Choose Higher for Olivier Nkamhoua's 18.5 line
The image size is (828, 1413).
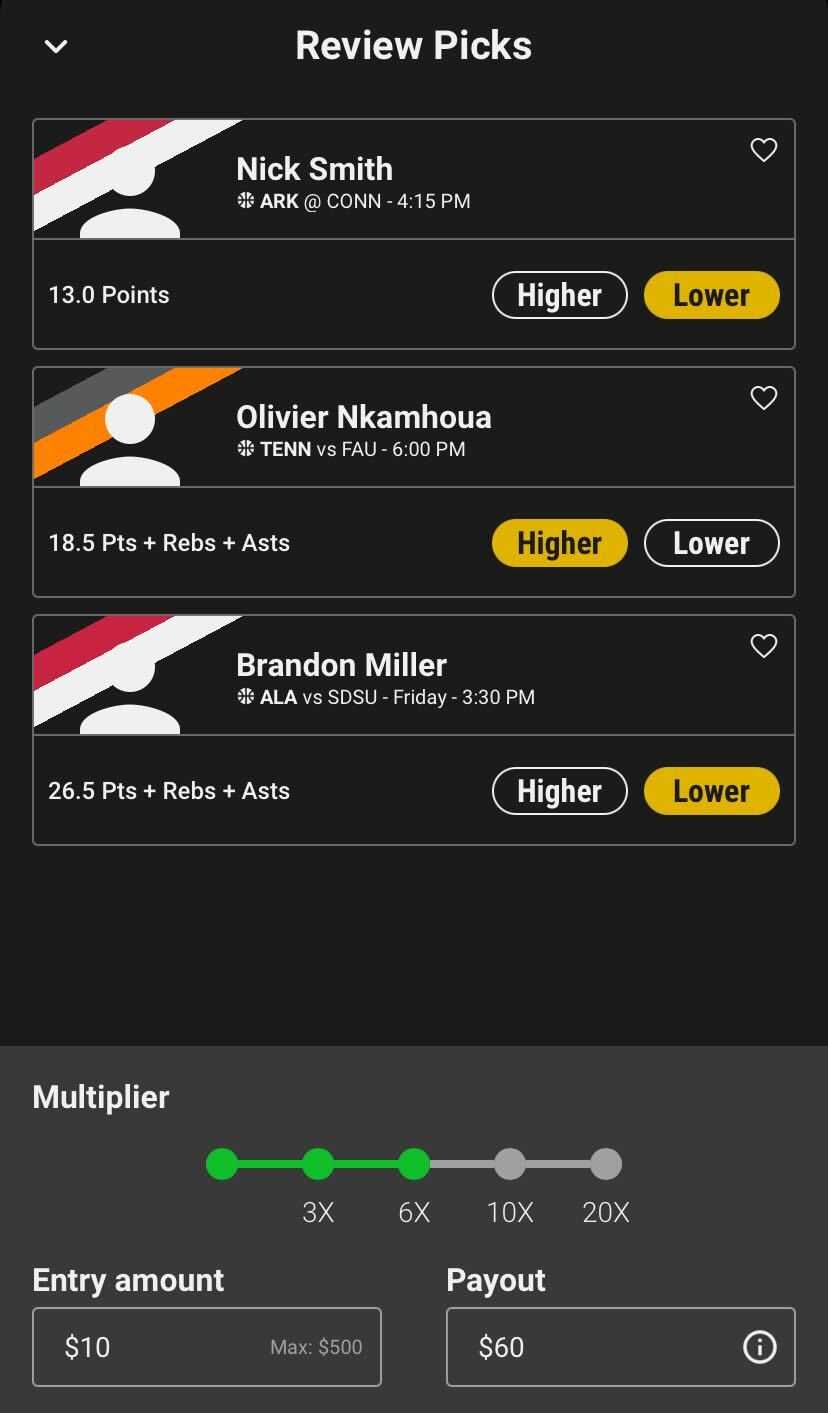pos(560,543)
